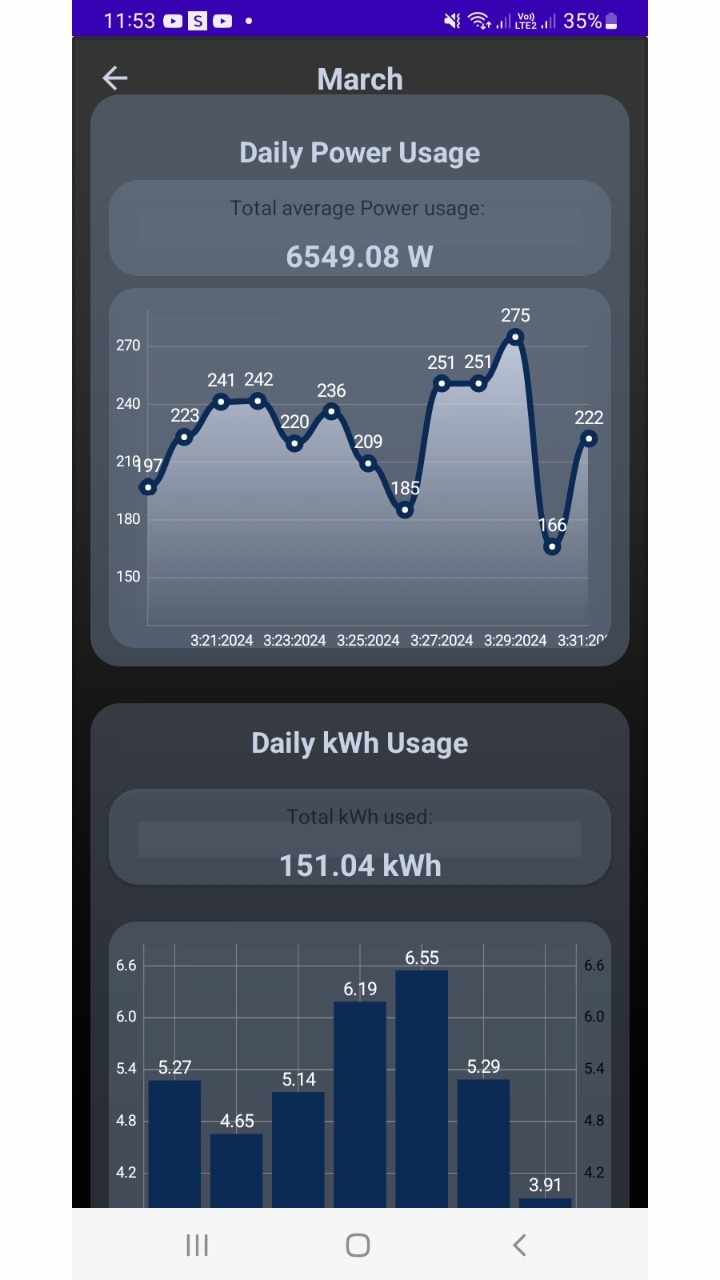Select the Daily kWh Usage heading
Image resolution: width=720 pixels, height=1280 pixels.
pyautogui.click(x=360, y=743)
